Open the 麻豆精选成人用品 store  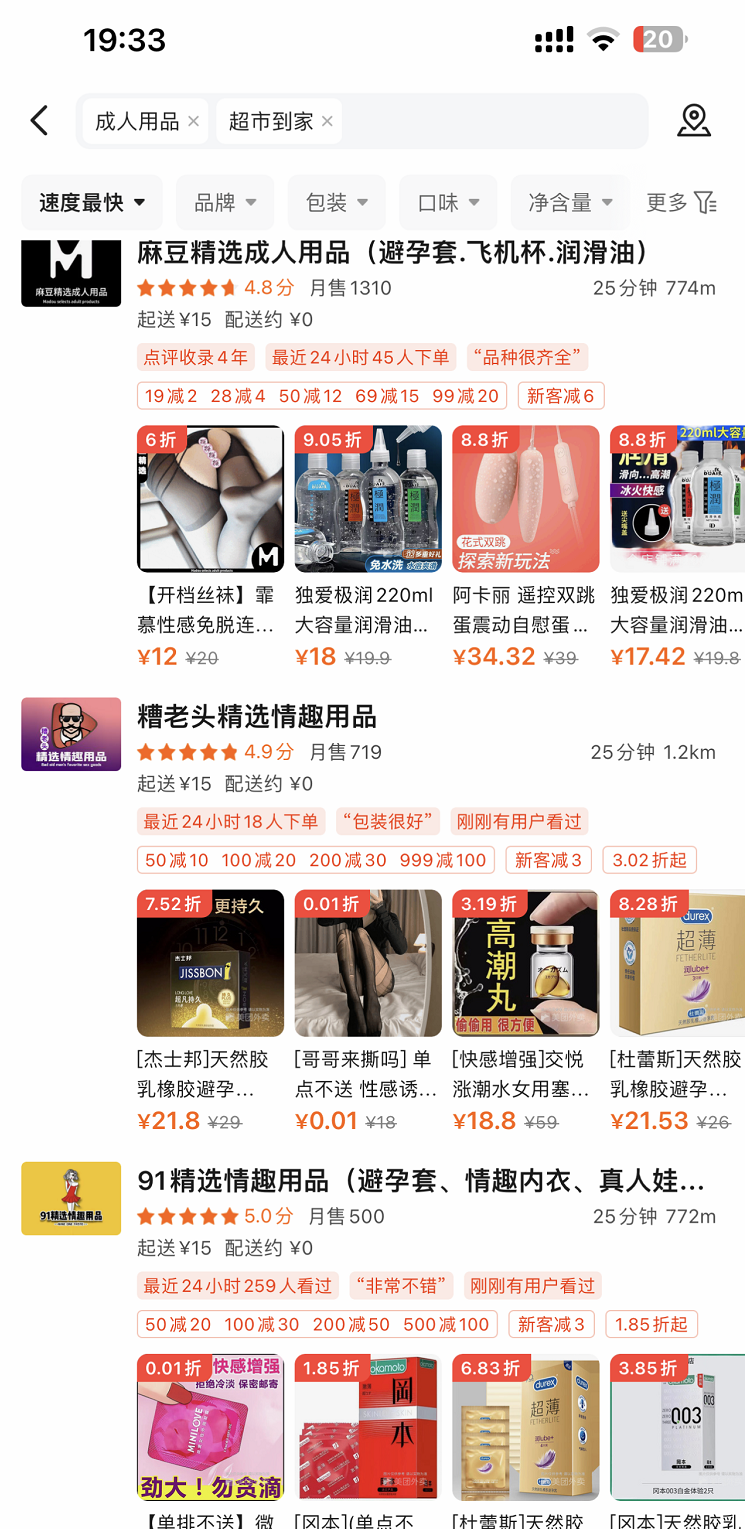click(x=393, y=253)
